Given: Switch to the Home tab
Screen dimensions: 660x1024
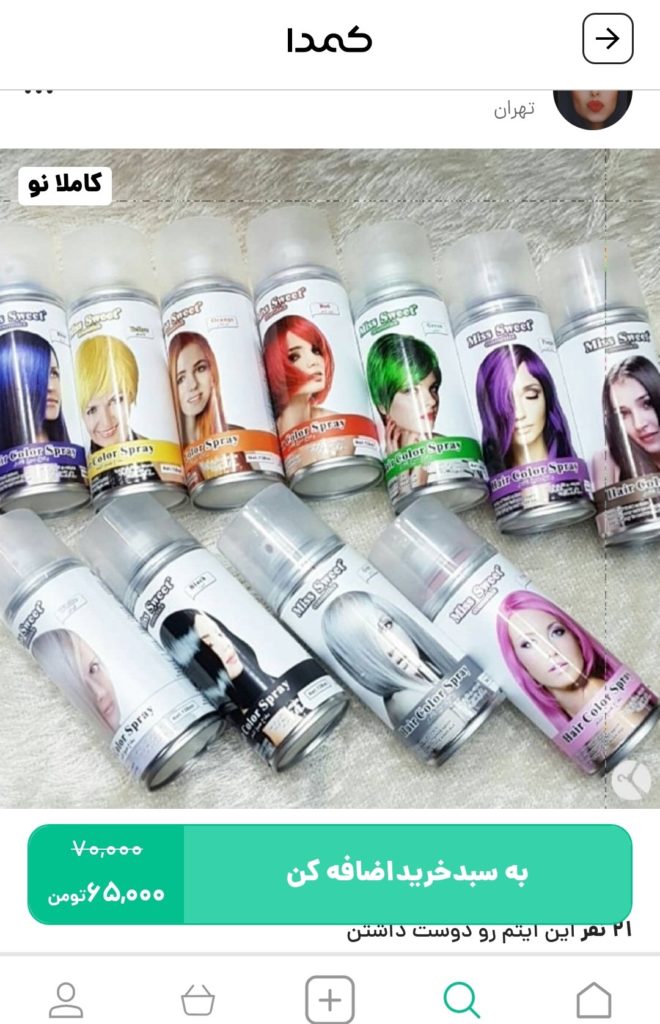Looking at the screenshot, I should [x=594, y=999].
